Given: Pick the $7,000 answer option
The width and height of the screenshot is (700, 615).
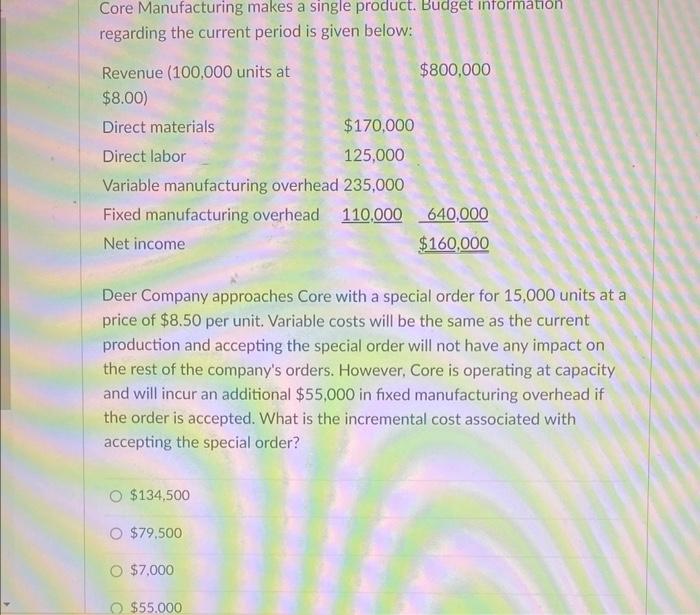Looking at the screenshot, I should 116,570.
